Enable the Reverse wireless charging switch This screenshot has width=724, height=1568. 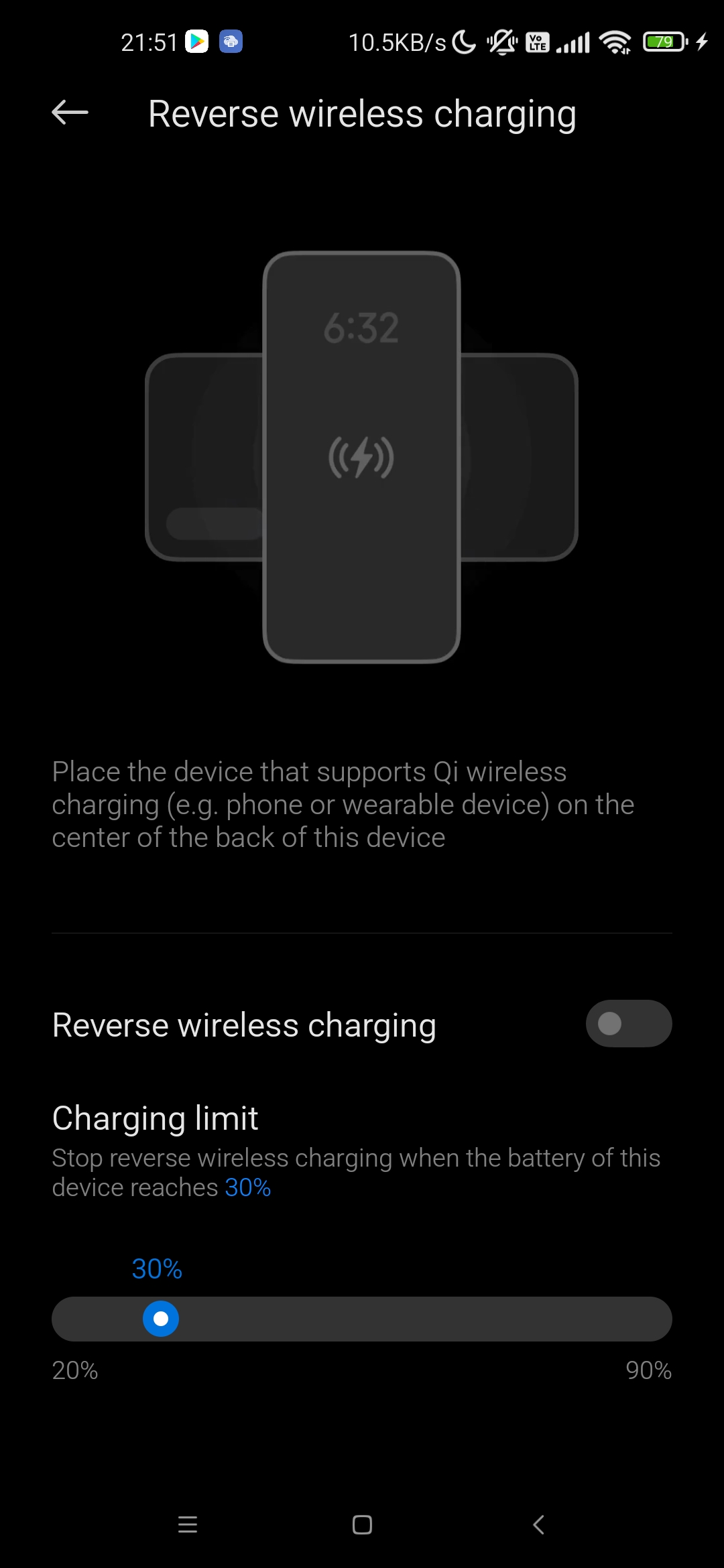(629, 1023)
